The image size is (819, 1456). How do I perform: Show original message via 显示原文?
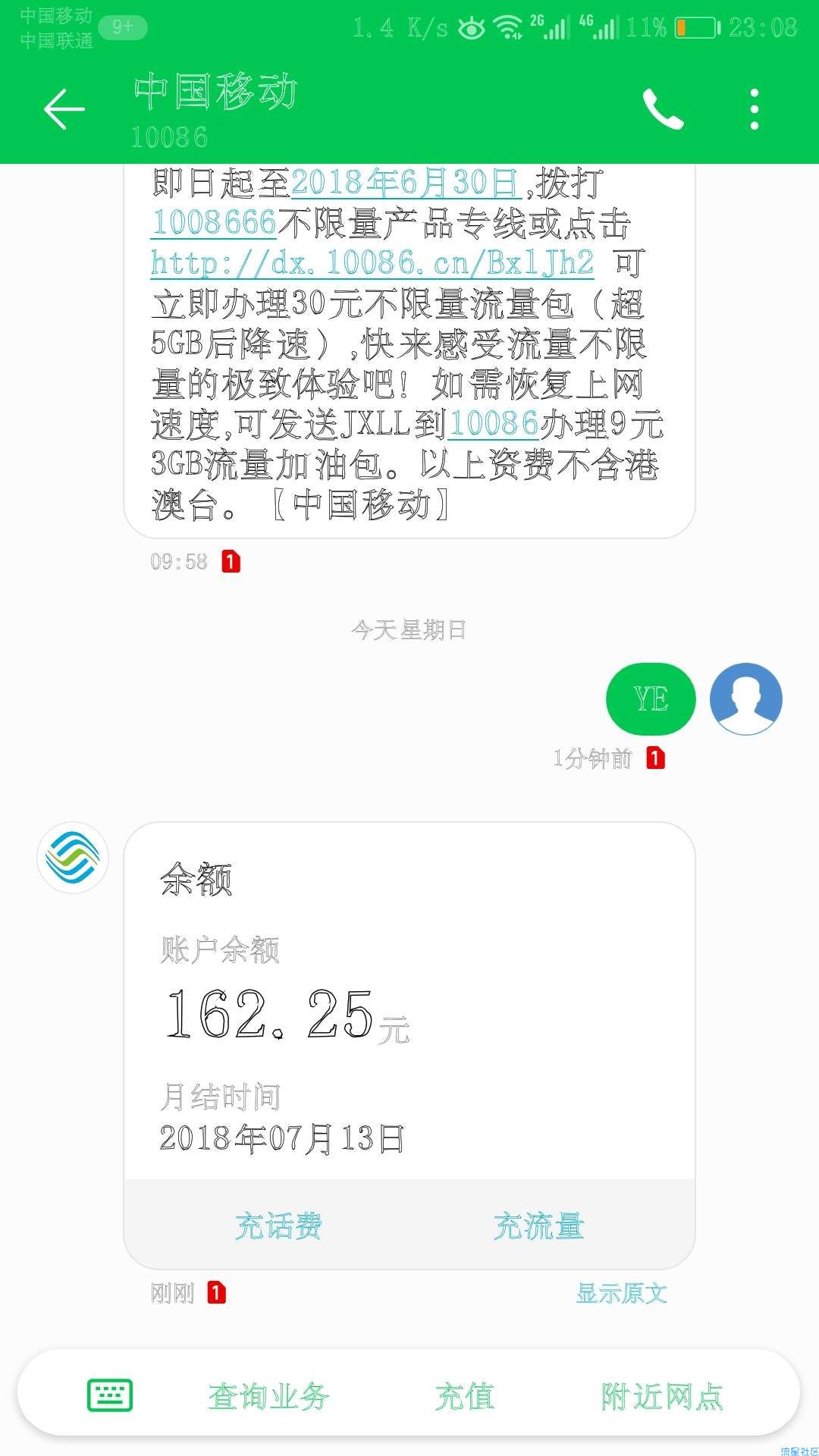point(622,1293)
